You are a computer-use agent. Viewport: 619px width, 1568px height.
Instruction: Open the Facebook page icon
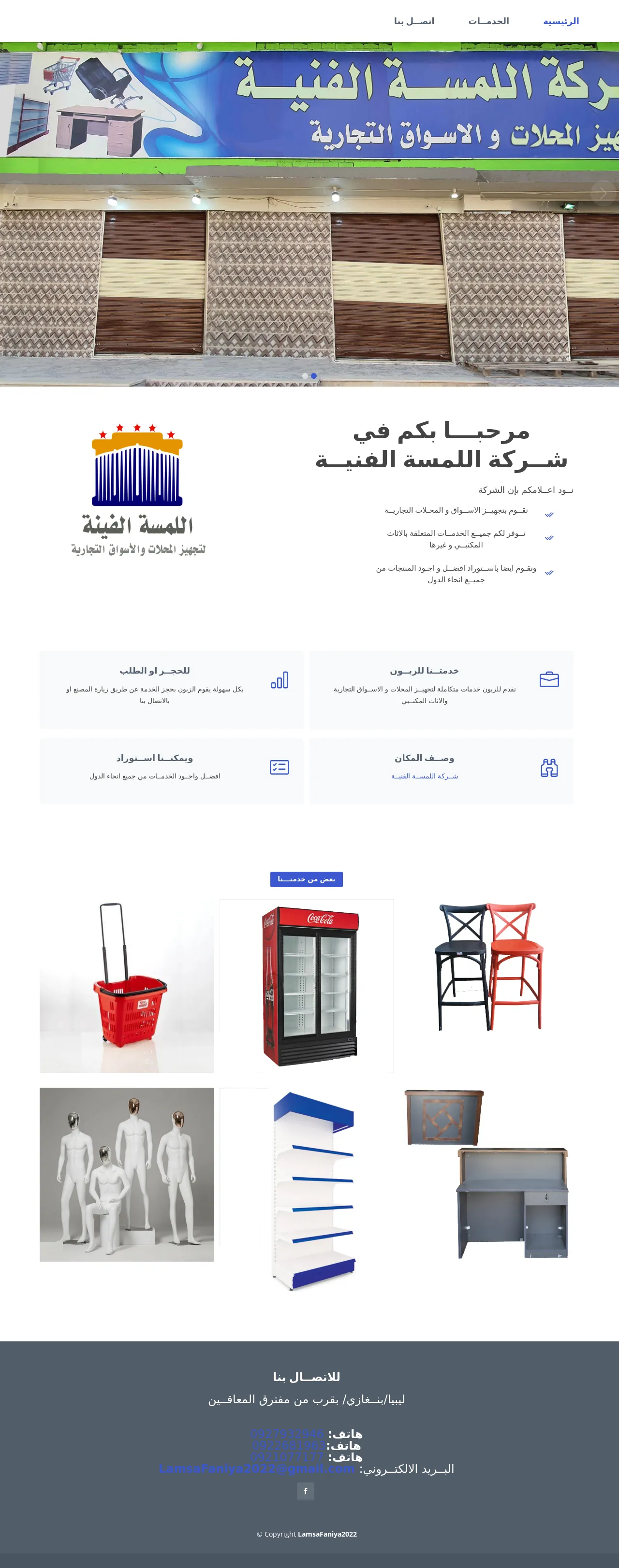coord(305,1491)
